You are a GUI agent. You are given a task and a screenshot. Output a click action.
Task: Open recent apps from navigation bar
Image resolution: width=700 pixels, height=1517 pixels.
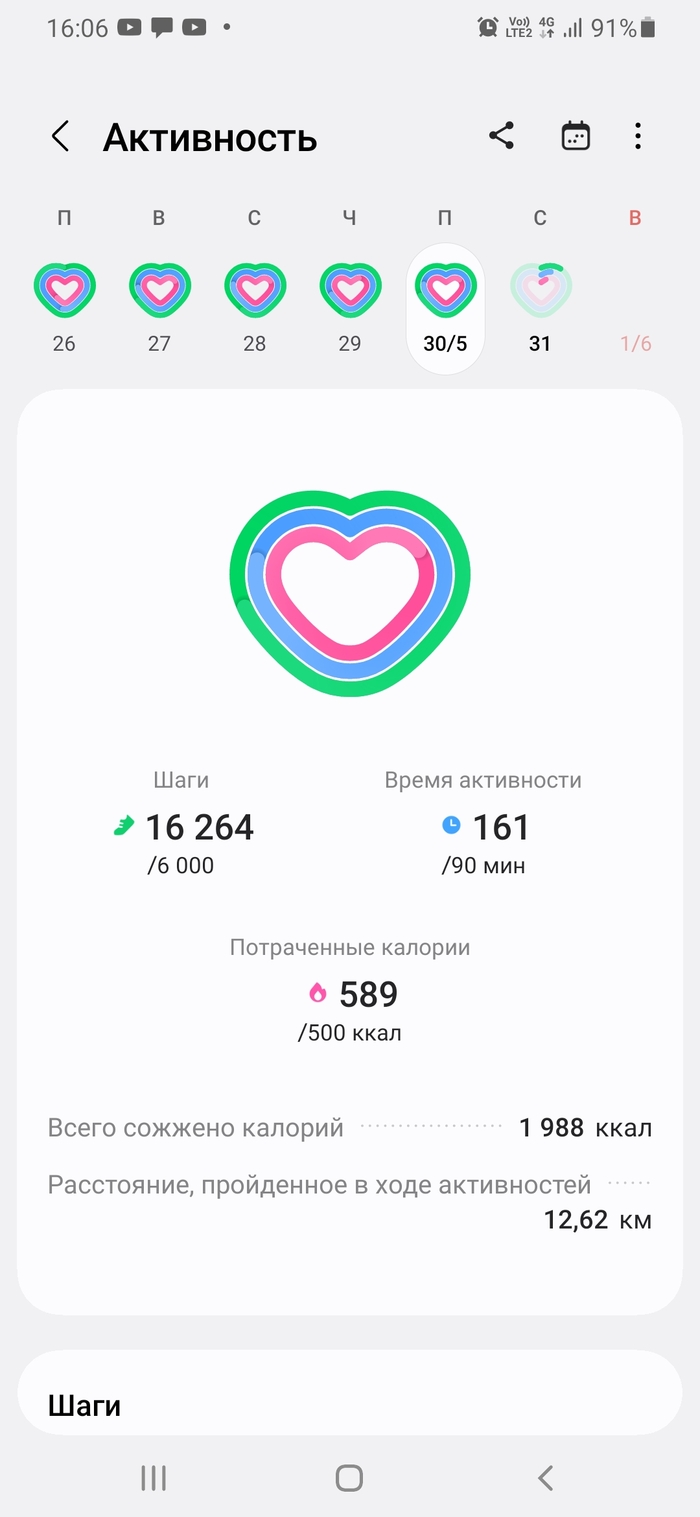(154, 1478)
